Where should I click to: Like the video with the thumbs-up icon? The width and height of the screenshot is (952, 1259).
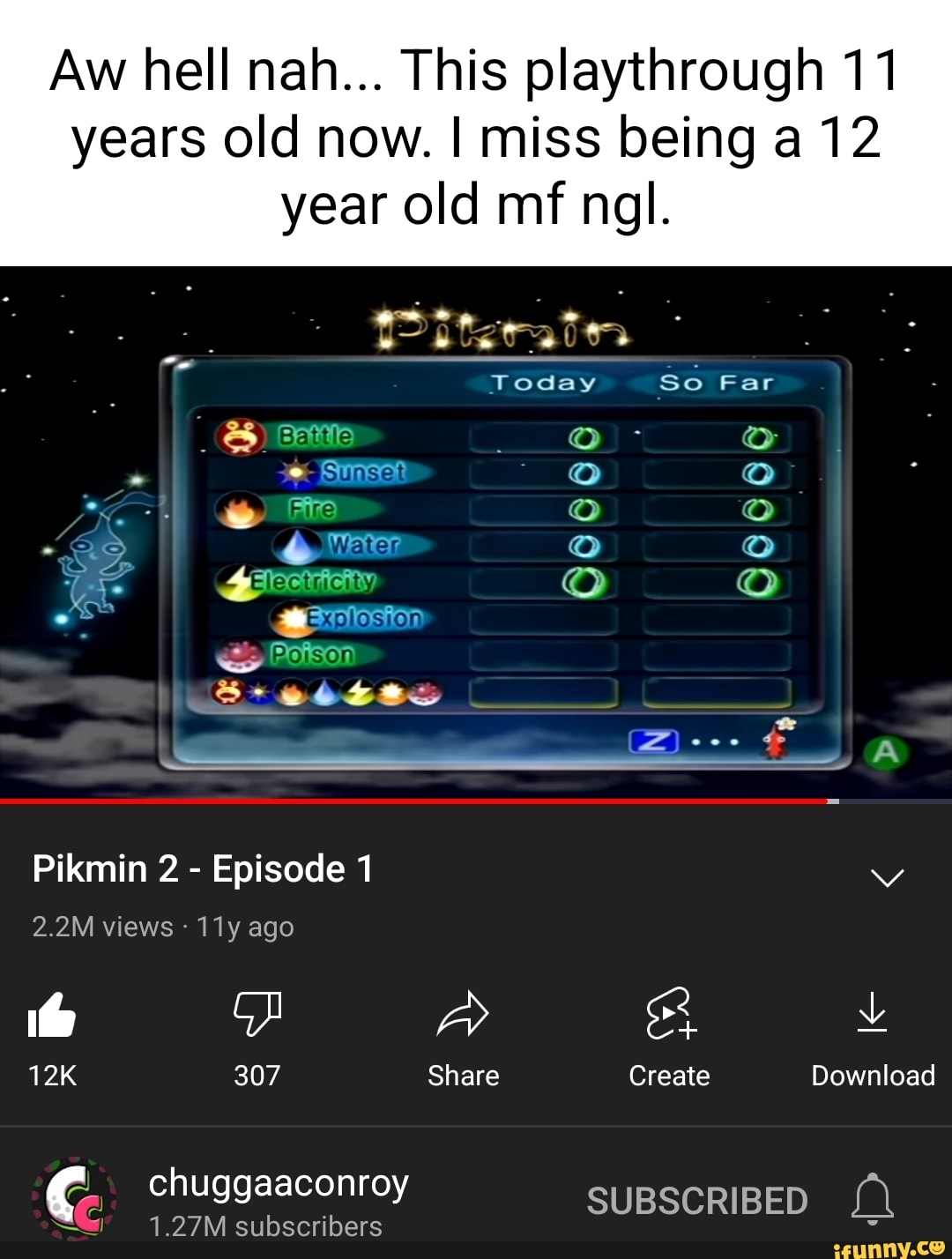point(51,1016)
